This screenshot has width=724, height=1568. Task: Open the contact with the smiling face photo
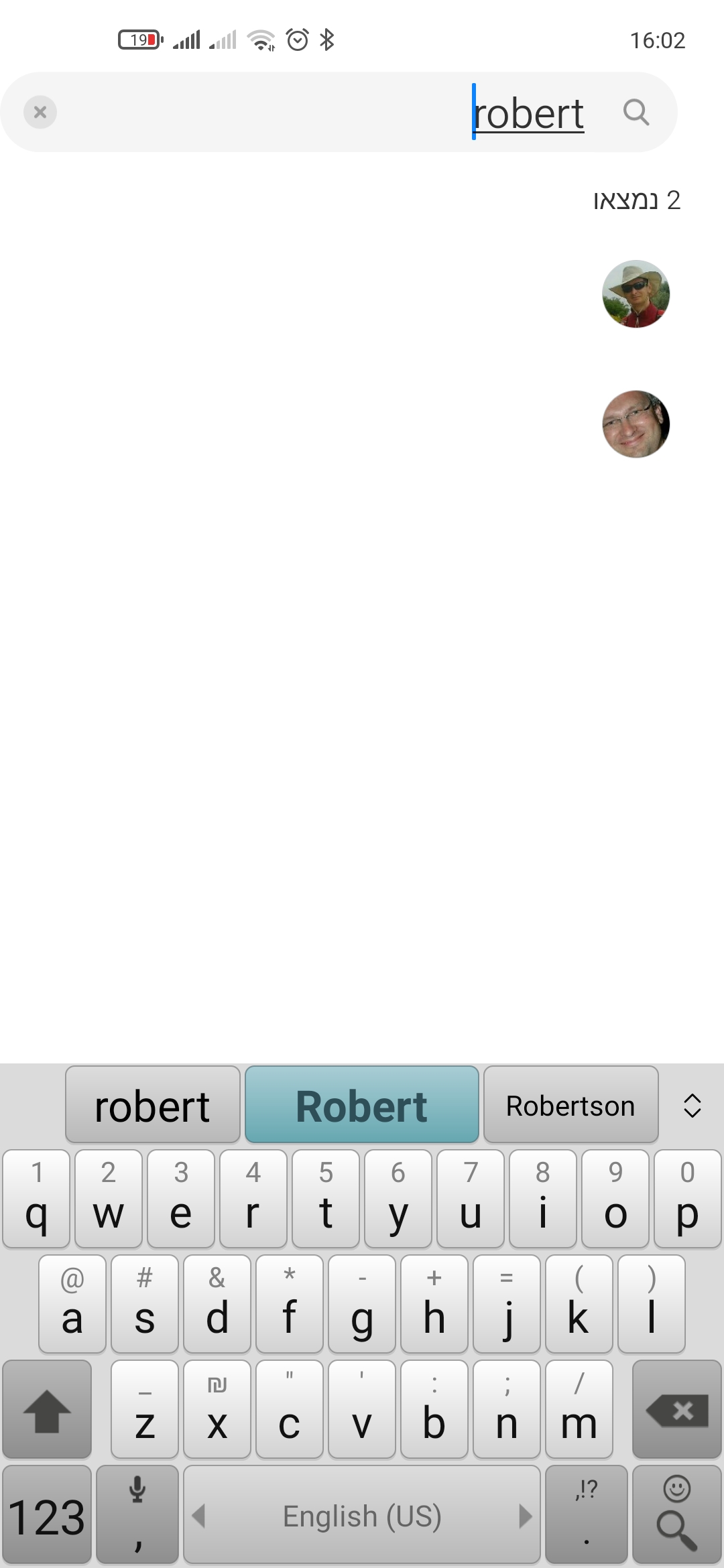(x=636, y=424)
